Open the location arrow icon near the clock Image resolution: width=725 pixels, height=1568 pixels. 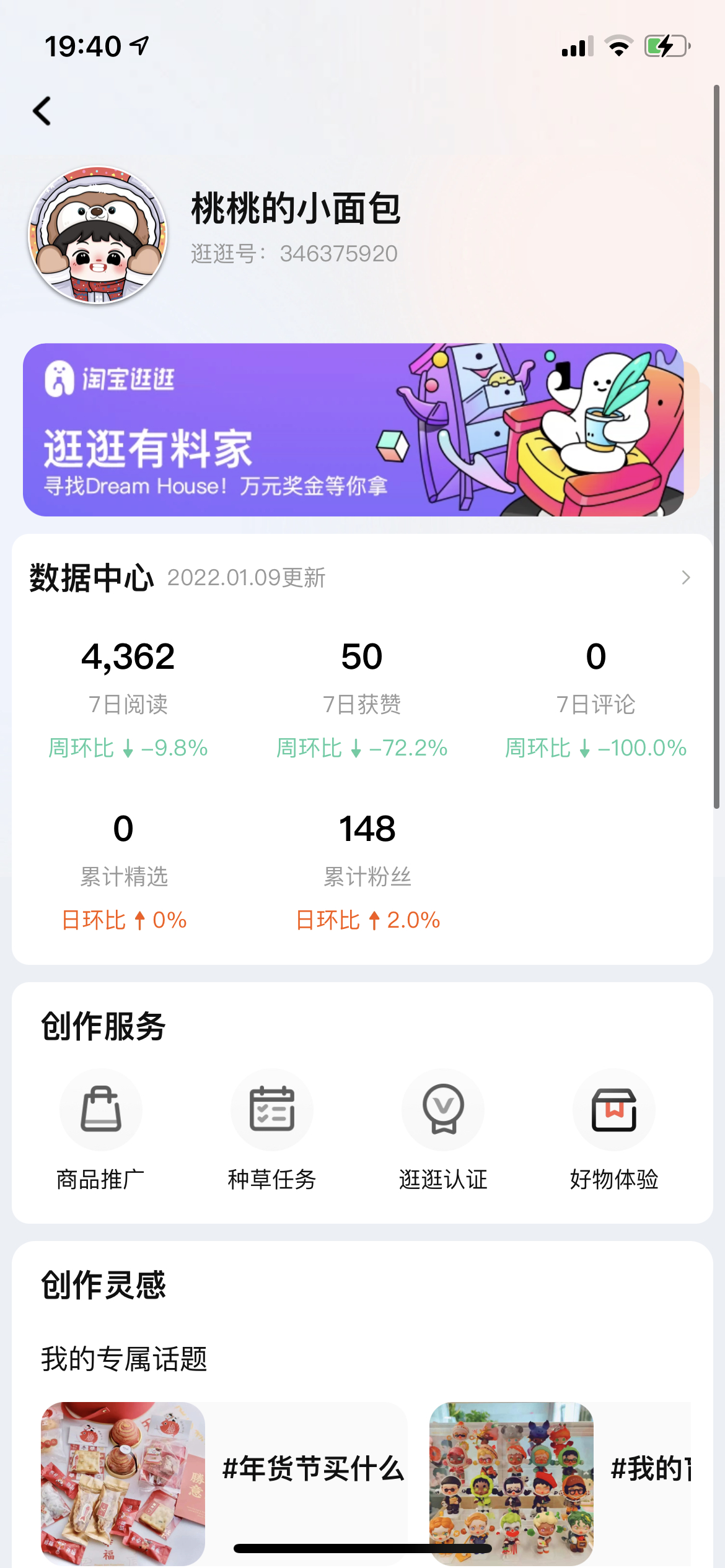click(139, 45)
